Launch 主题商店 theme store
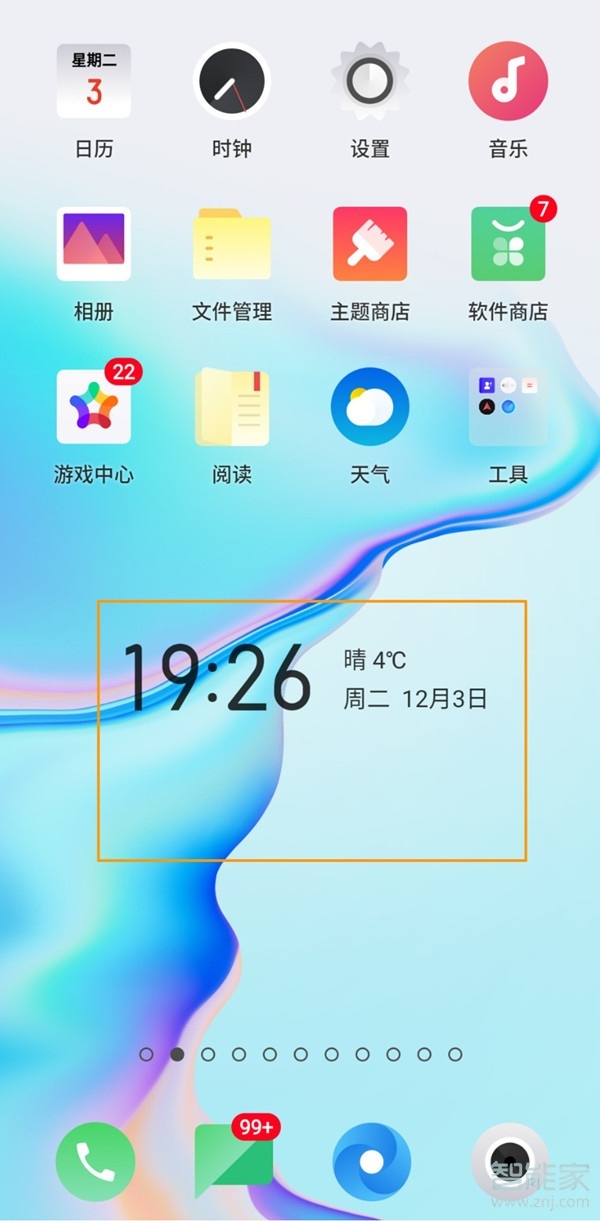Screen dimensions: 600x1221 (369, 244)
